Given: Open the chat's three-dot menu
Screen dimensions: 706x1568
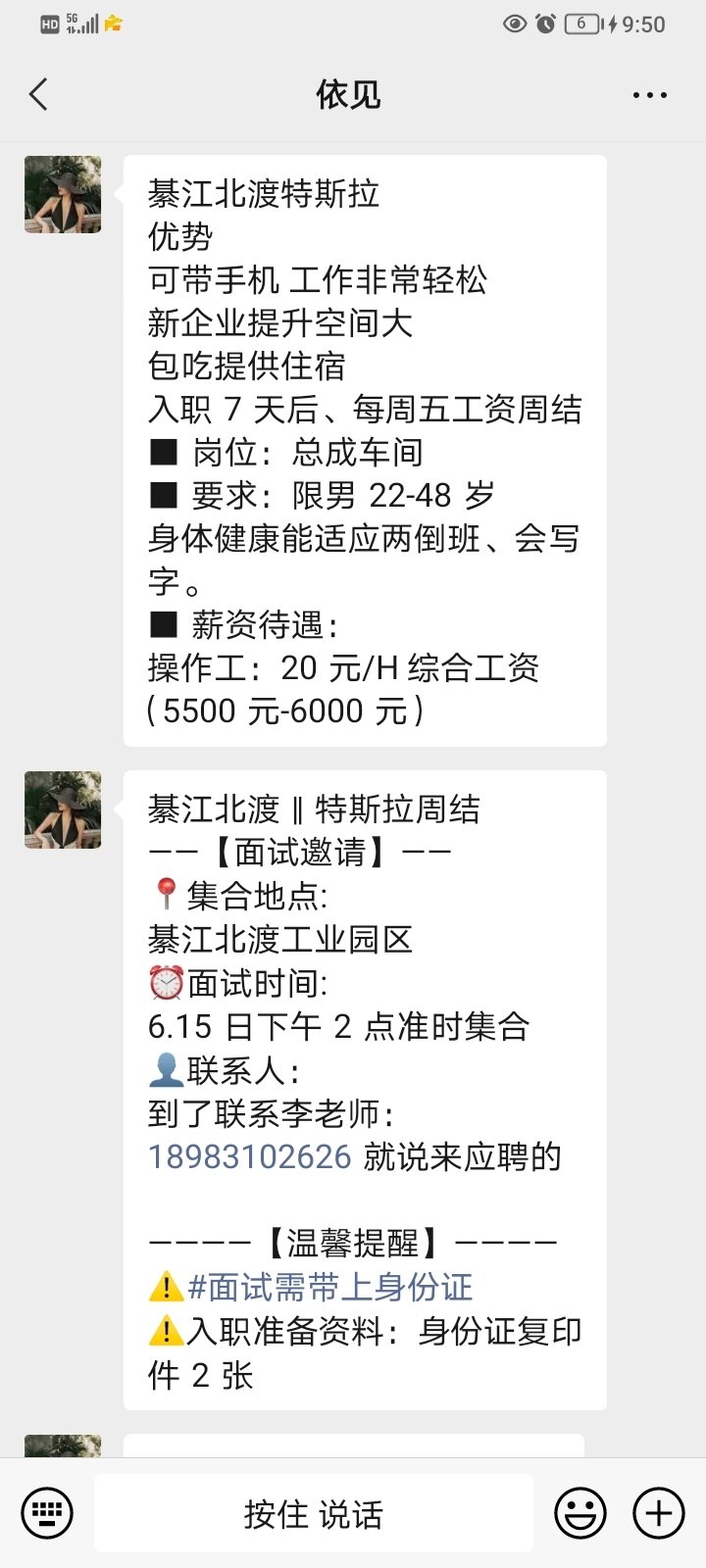Looking at the screenshot, I should [649, 95].
